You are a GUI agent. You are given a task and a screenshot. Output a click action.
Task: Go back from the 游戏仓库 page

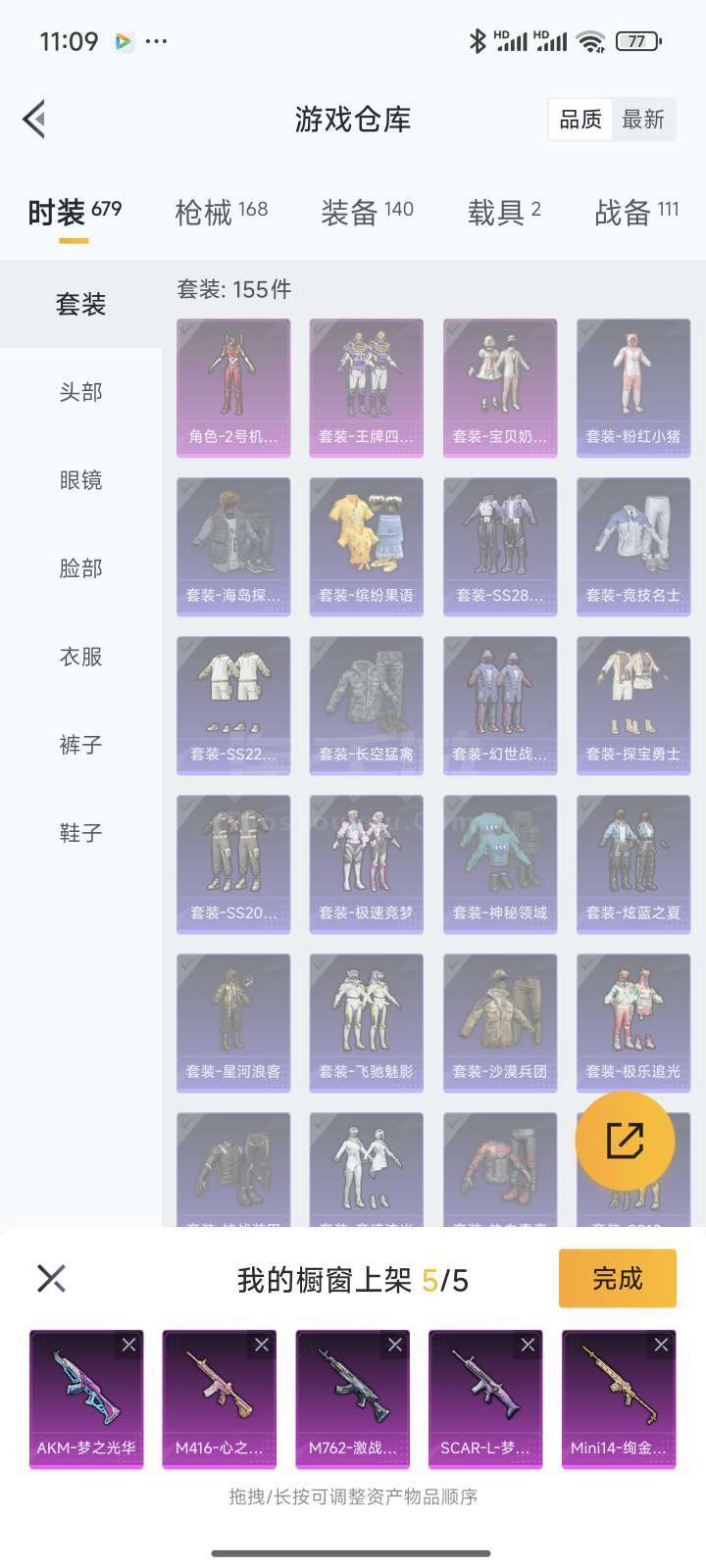point(35,120)
